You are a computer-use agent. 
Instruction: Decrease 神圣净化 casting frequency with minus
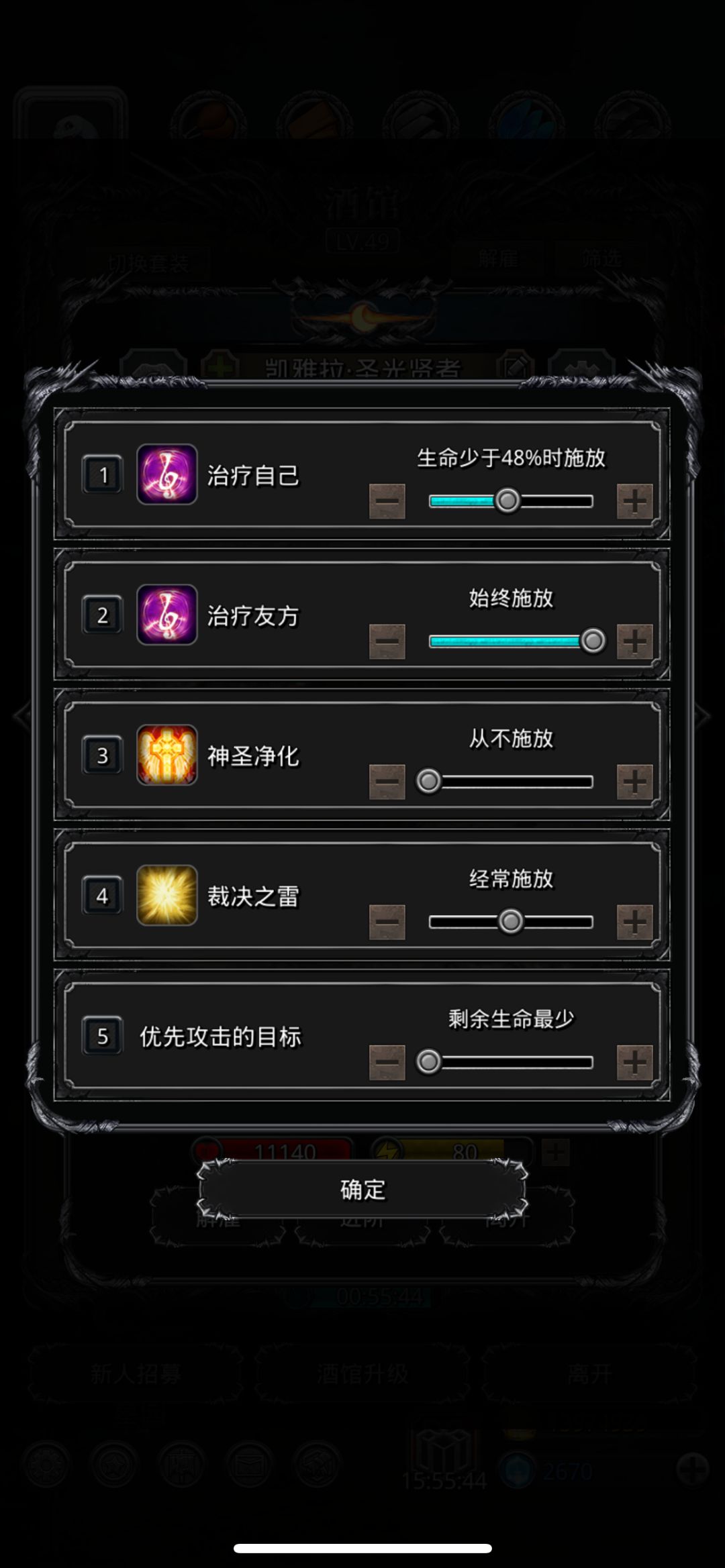coord(388,780)
